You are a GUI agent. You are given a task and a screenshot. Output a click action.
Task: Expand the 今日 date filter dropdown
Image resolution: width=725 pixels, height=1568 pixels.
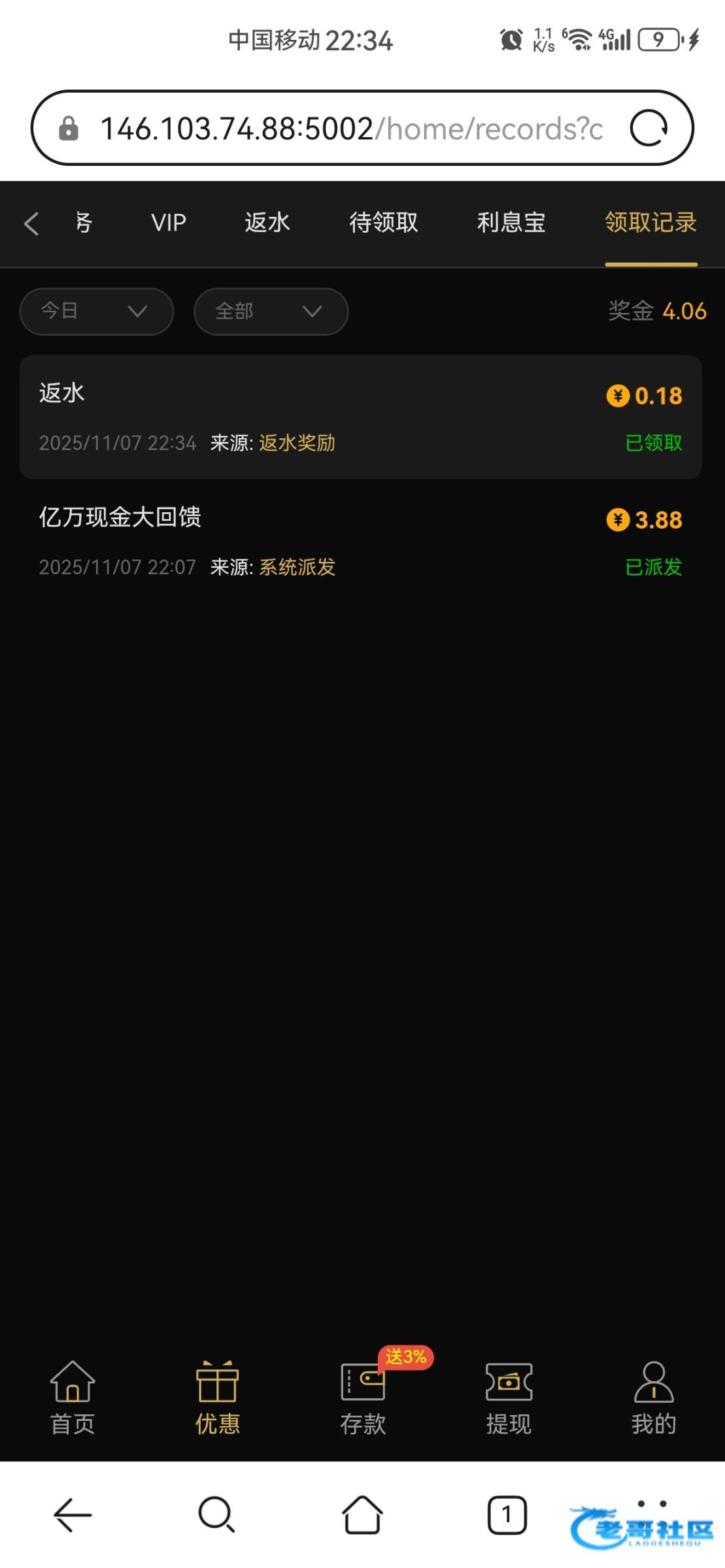coord(96,311)
